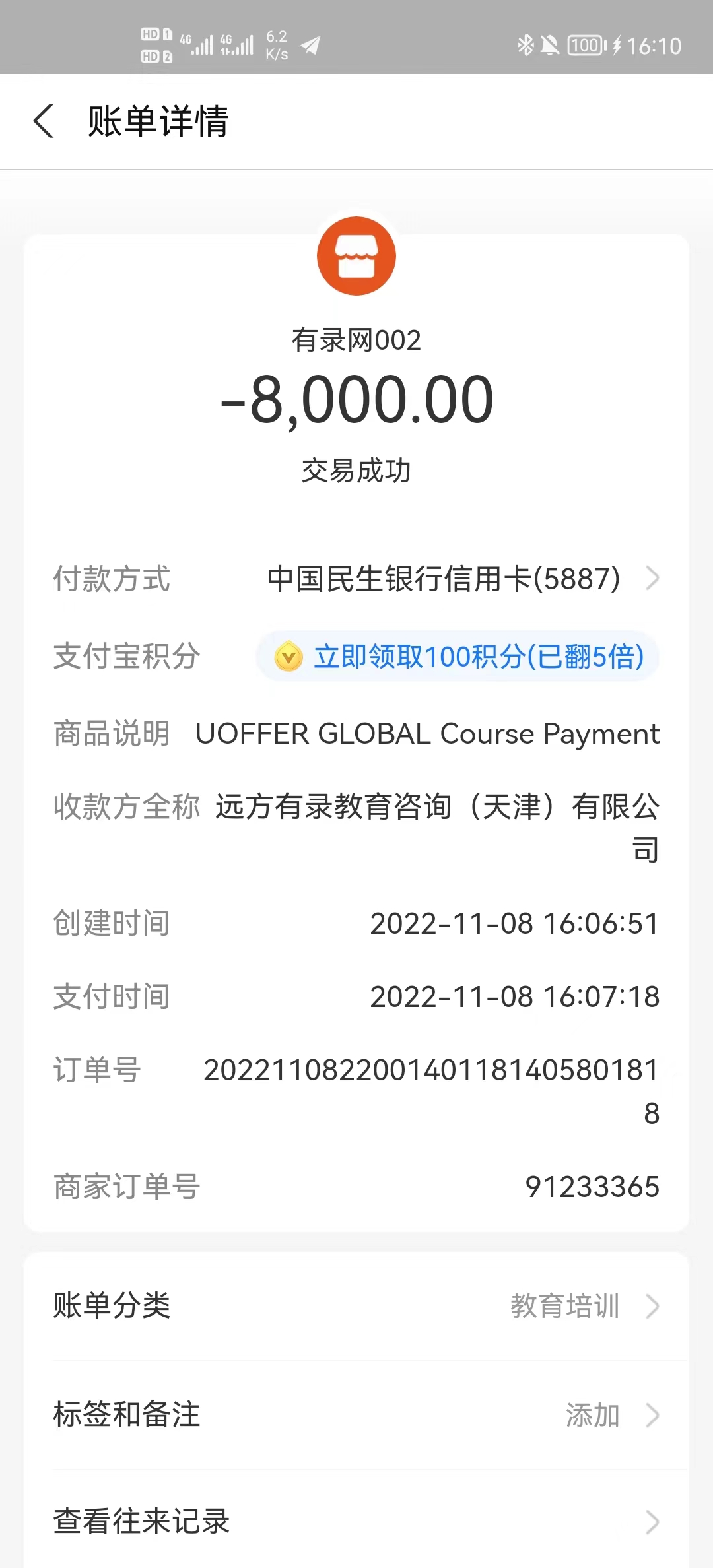Screen dimensions: 713x1568
Task: Open 查看往来记录 transaction history
Action: point(356,1521)
